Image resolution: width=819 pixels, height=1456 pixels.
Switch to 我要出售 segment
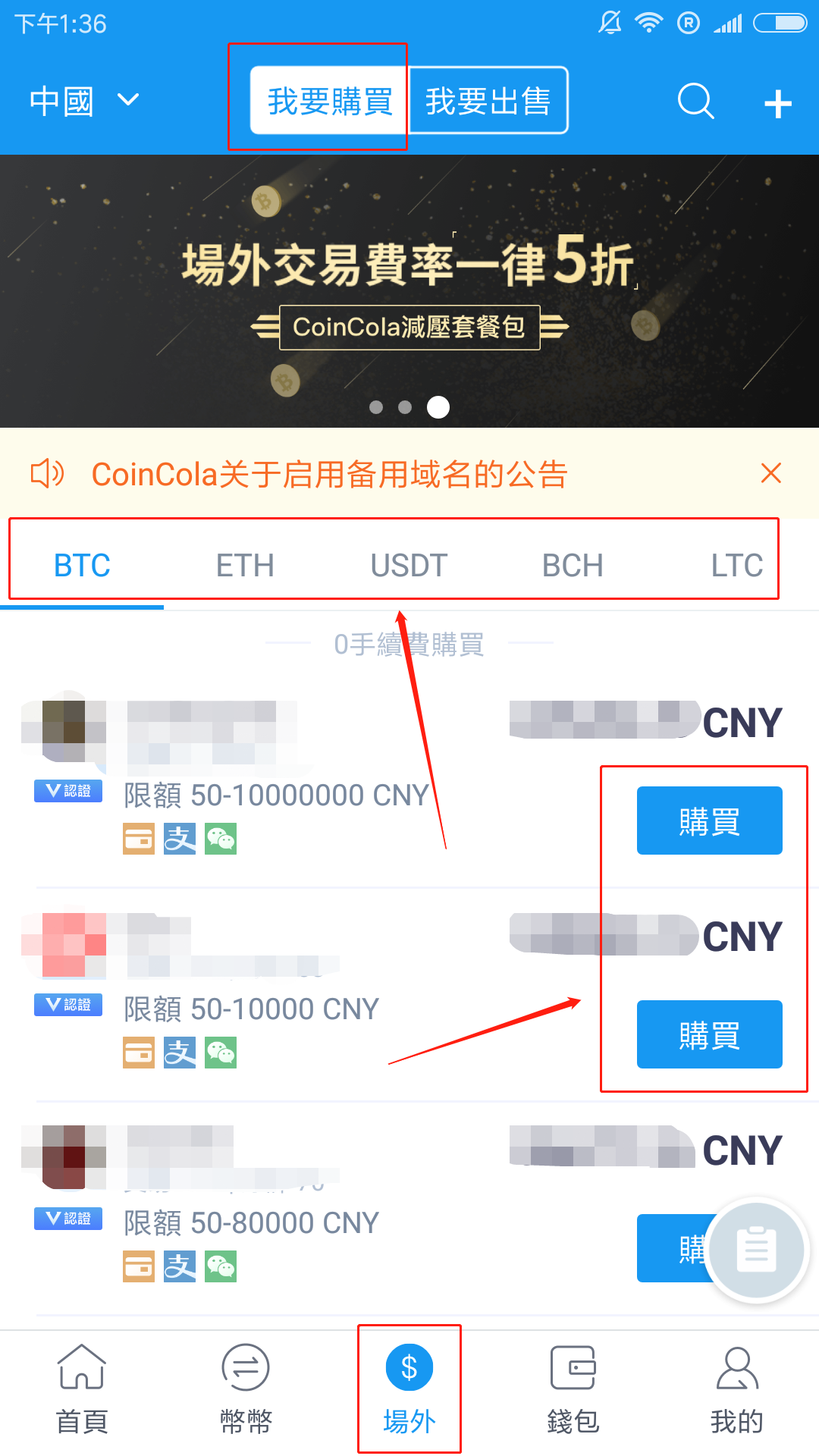click(x=488, y=101)
